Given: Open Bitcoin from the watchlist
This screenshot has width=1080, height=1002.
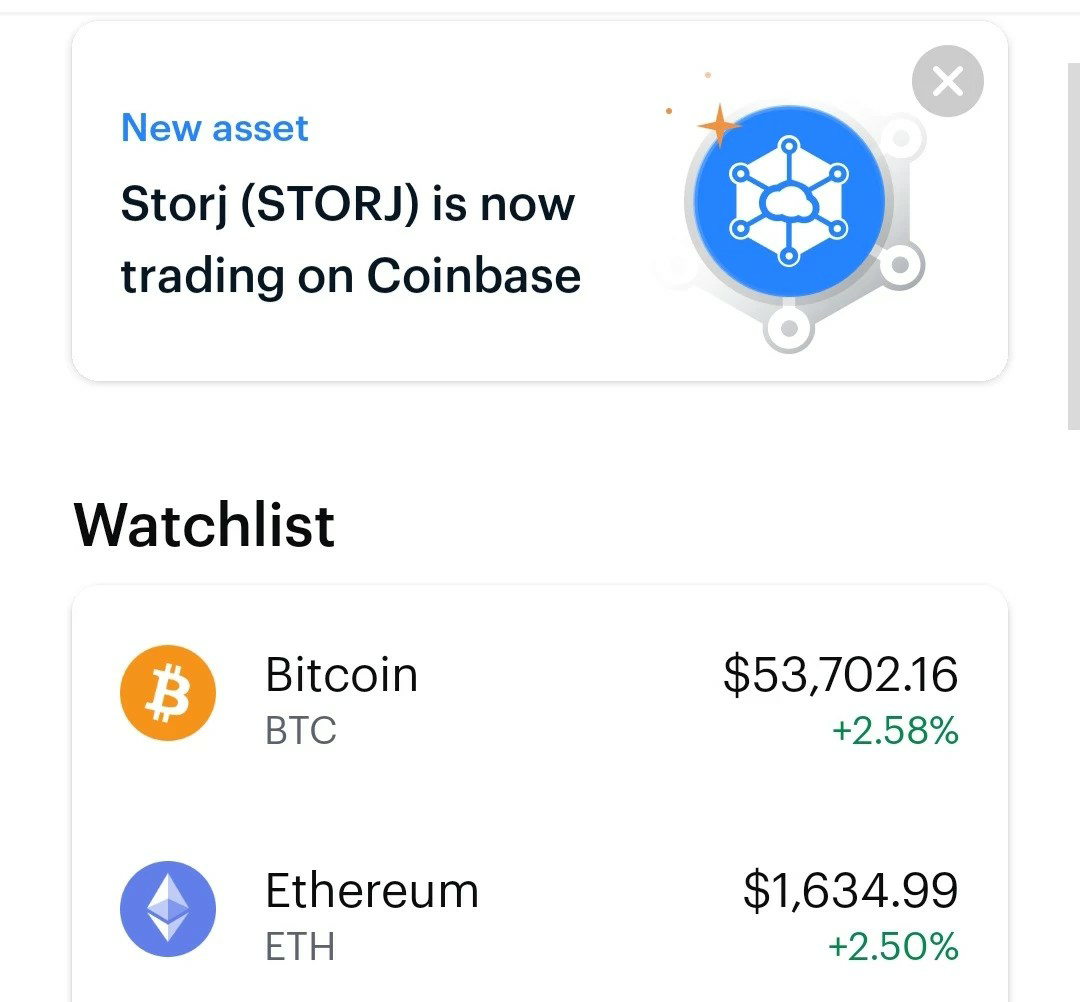Looking at the screenshot, I should click(x=539, y=694).
